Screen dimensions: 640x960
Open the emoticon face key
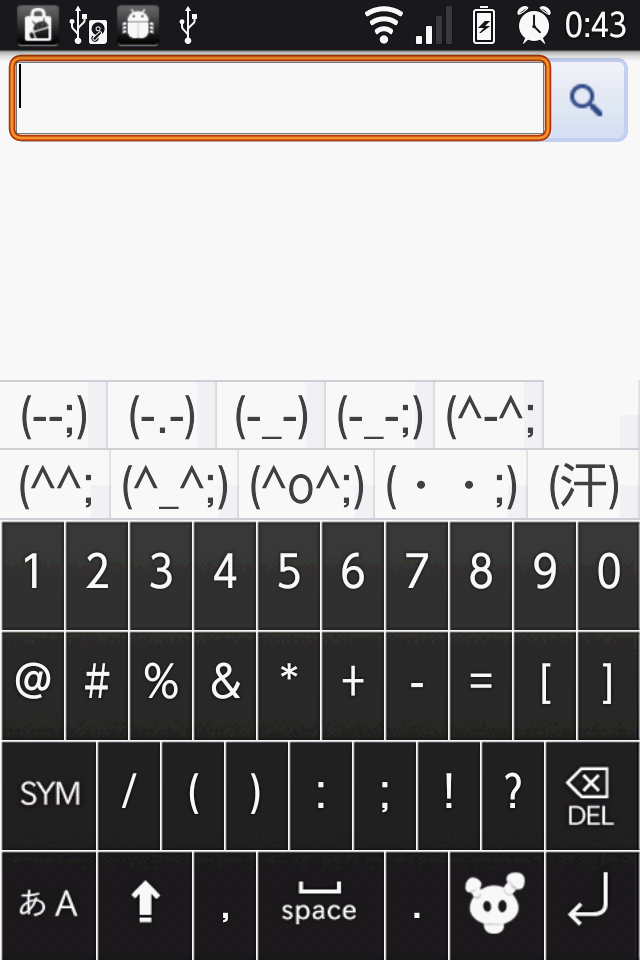496,905
